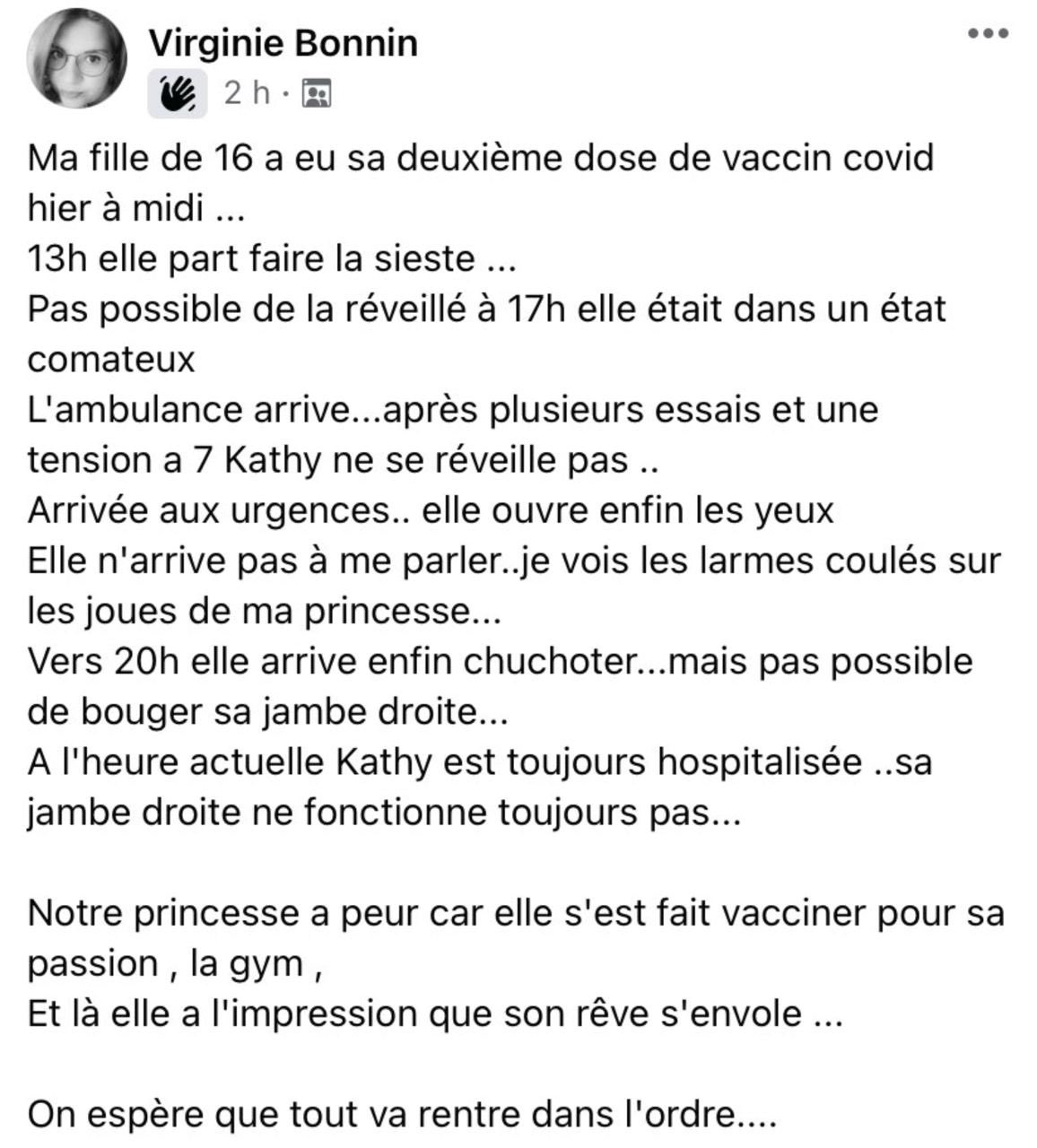1037x1148 pixels.
Task: Tap the waving hand badge icon
Action: 178,93
